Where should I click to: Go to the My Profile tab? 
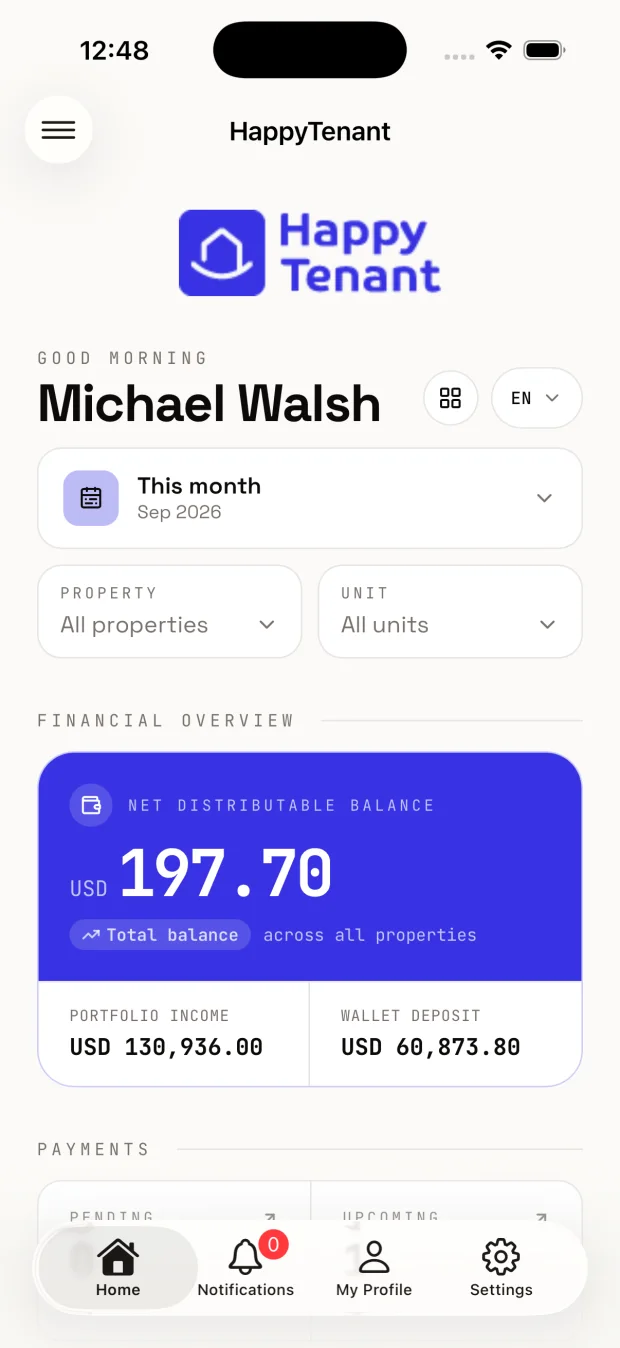(x=374, y=1268)
